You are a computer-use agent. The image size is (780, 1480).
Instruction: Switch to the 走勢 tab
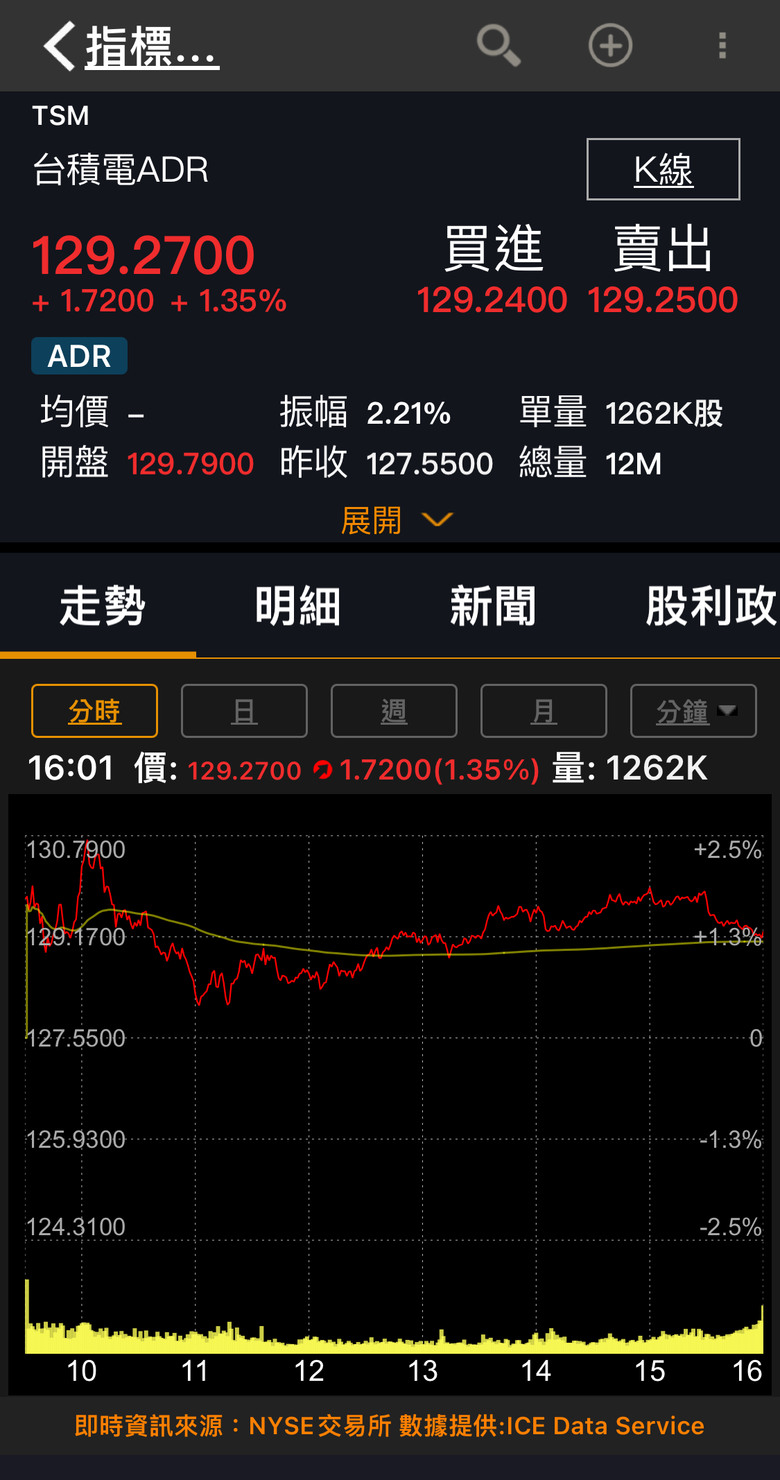pos(102,606)
